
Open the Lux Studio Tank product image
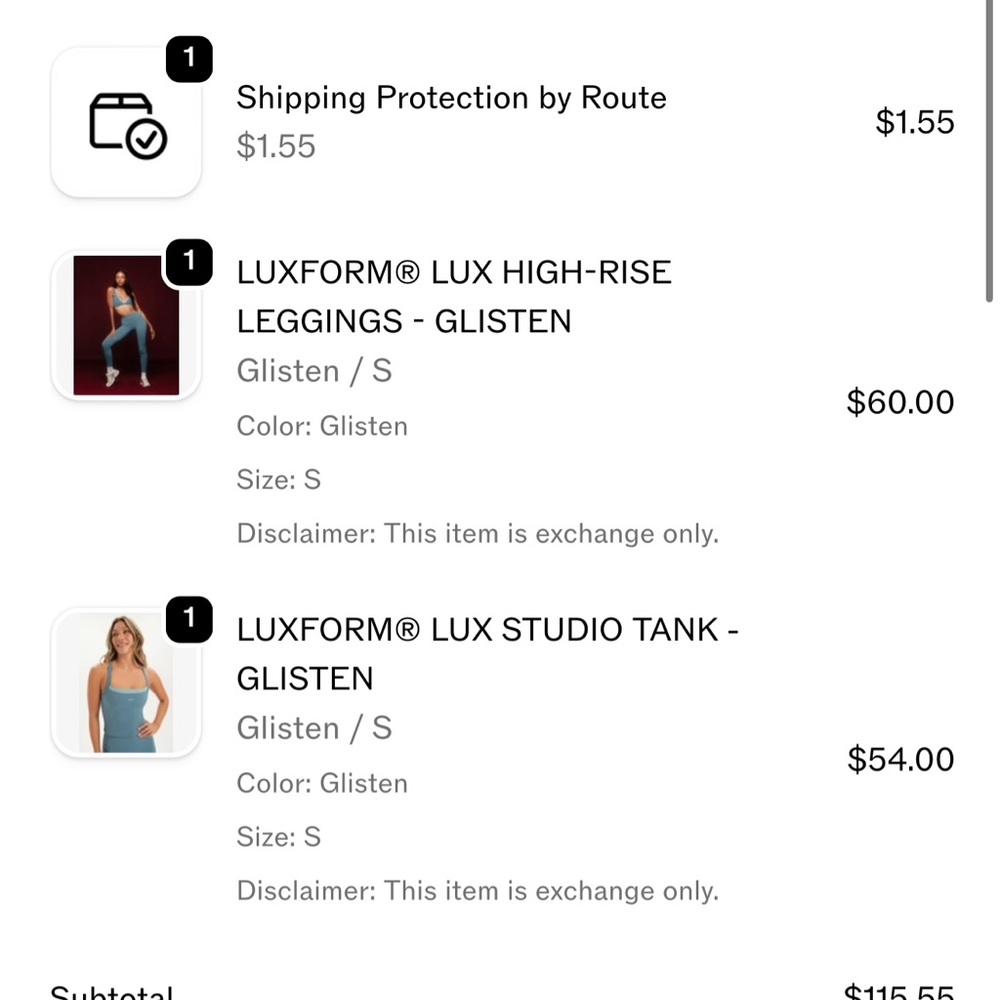(126, 683)
